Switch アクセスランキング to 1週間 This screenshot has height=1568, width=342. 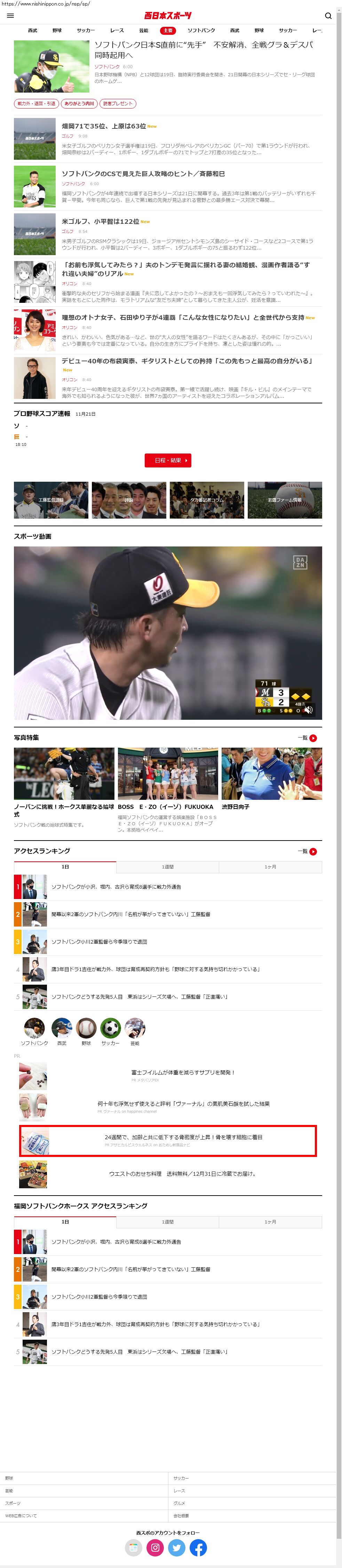point(167,867)
